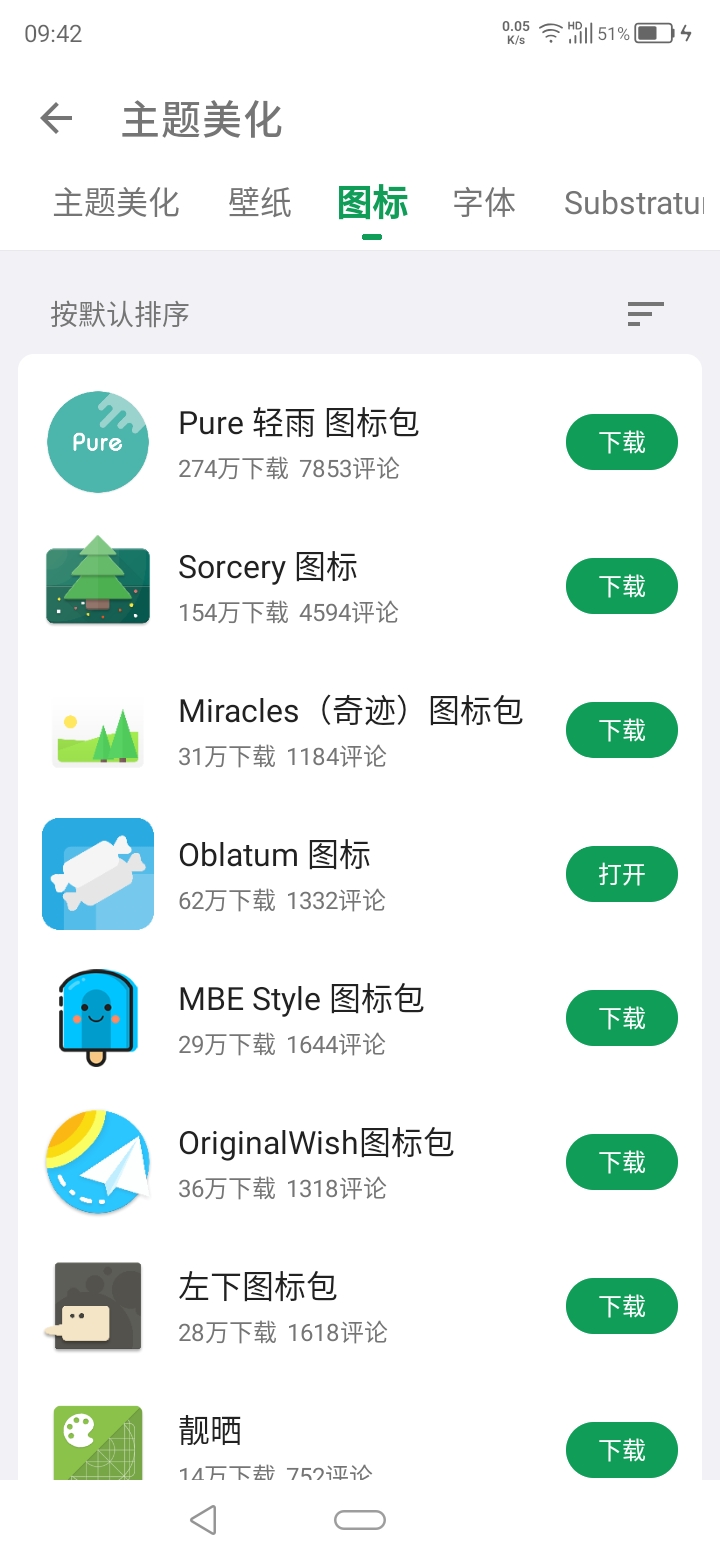Screen dimensions: 720x1560
Task: Download the MBE Style 图标包
Action: (x=621, y=1017)
